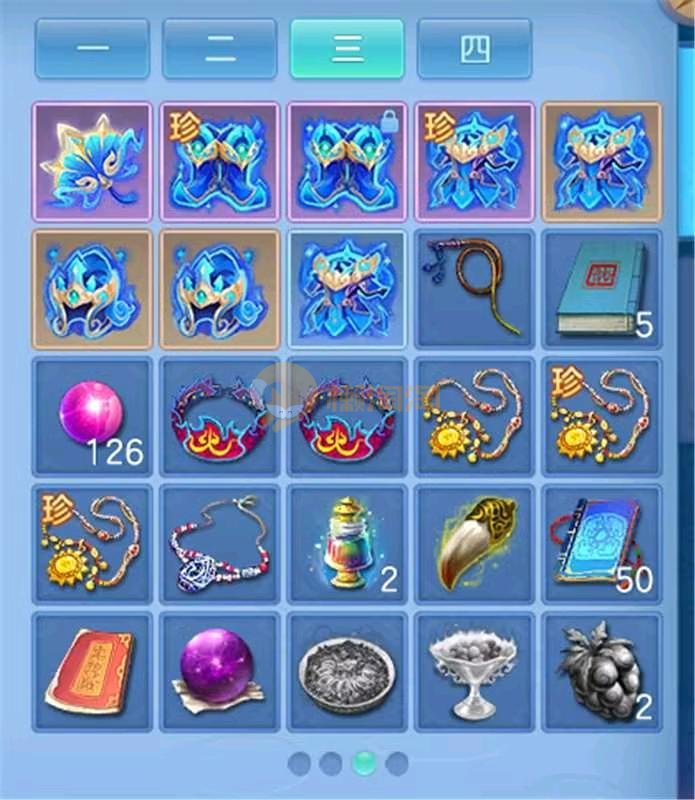Image resolution: width=695 pixels, height=800 pixels.
Task: Select the golden fang claw item
Action: tap(474, 544)
